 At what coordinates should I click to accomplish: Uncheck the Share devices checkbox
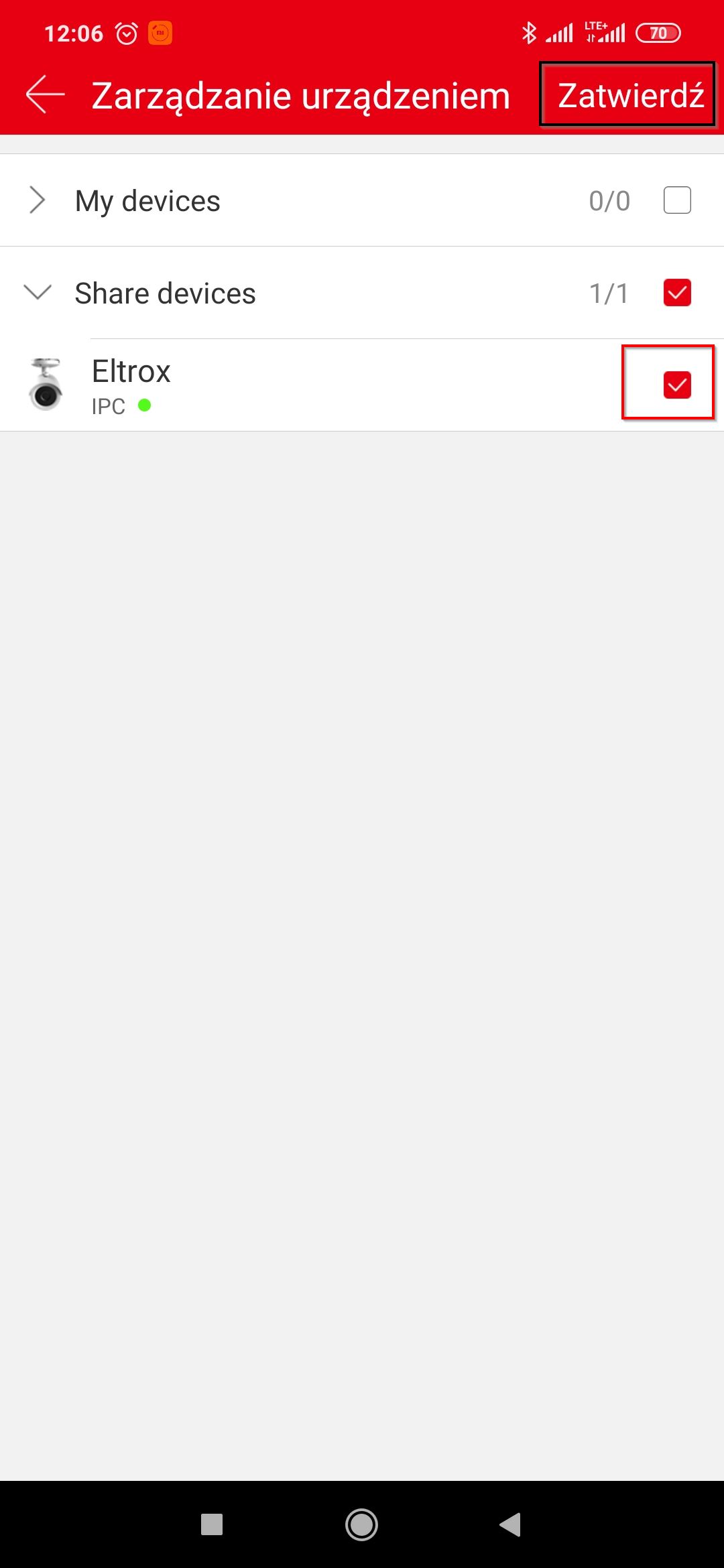tap(677, 293)
